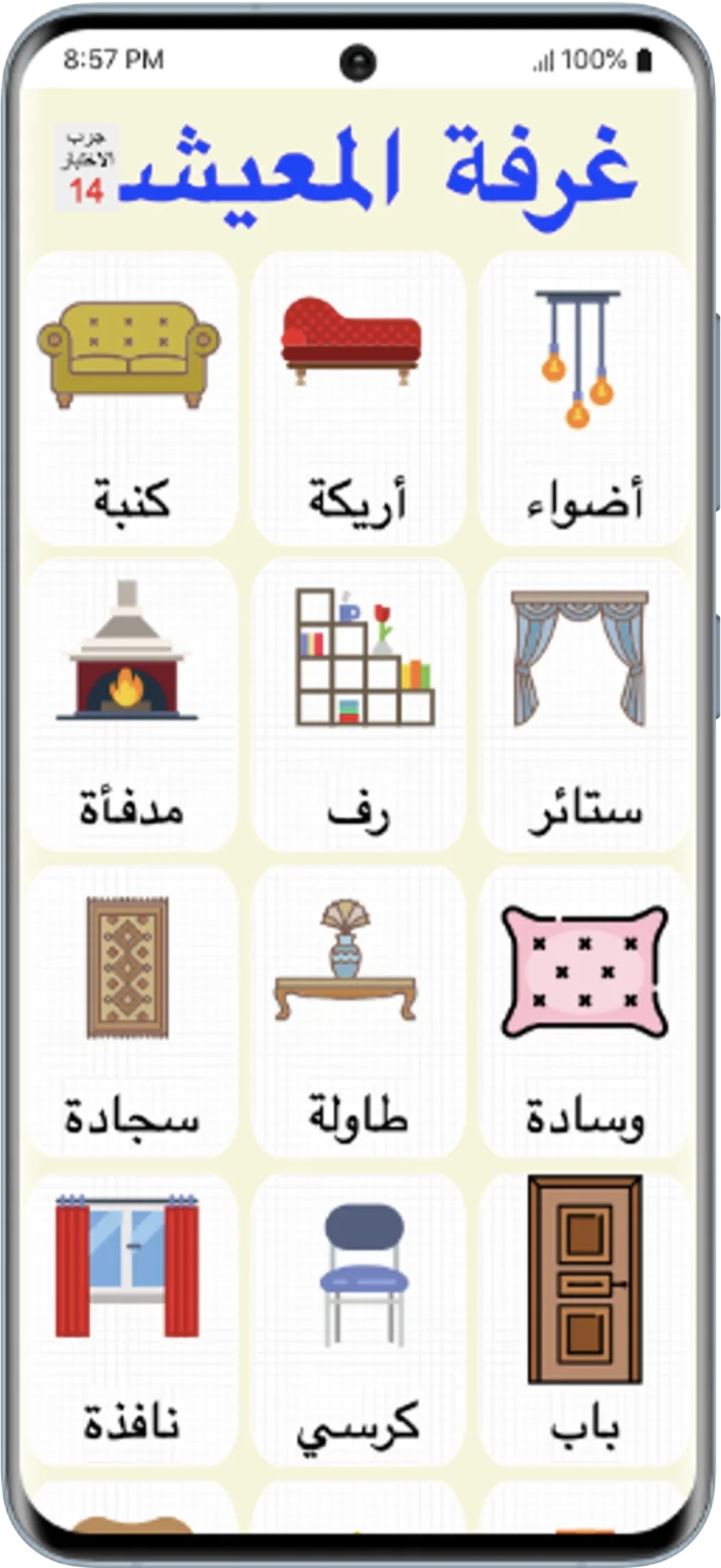Open the باب door card
The height and width of the screenshot is (1568, 721).
(583, 1318)
